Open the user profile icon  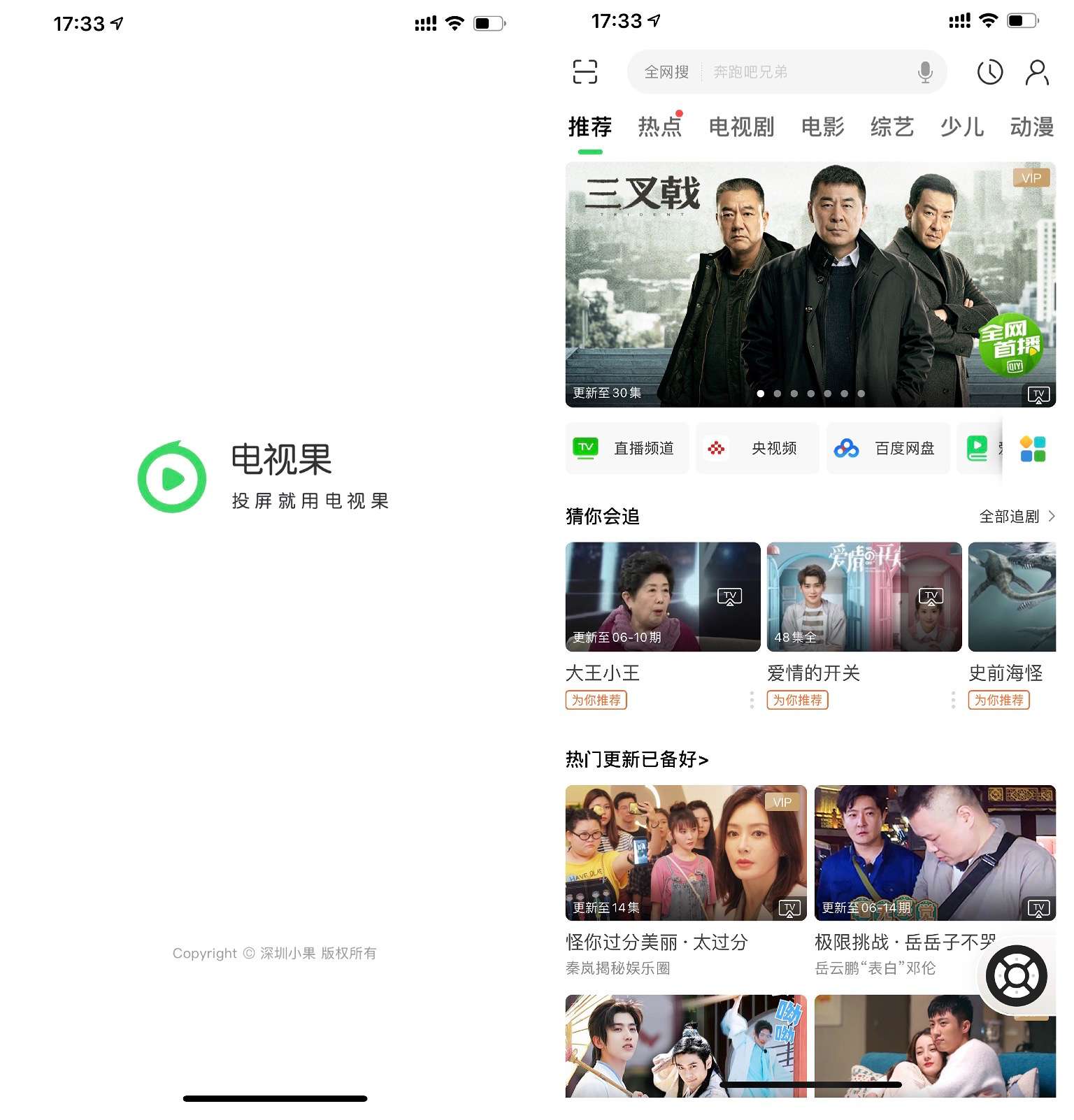(x=1036, y=72)
